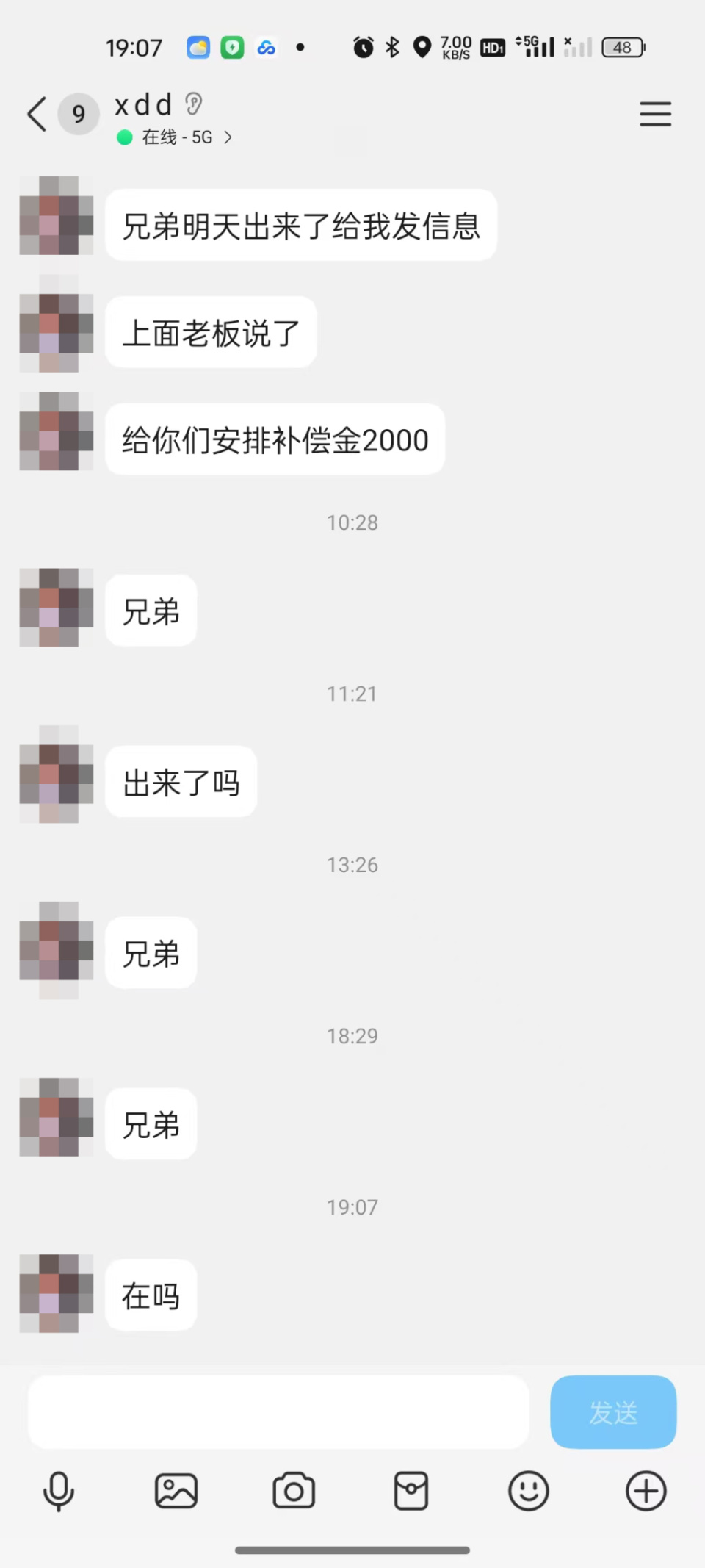Tap the Bluetooth icon in status bar
Viewport: 705px width, 1568px height.
click(391, 46)
